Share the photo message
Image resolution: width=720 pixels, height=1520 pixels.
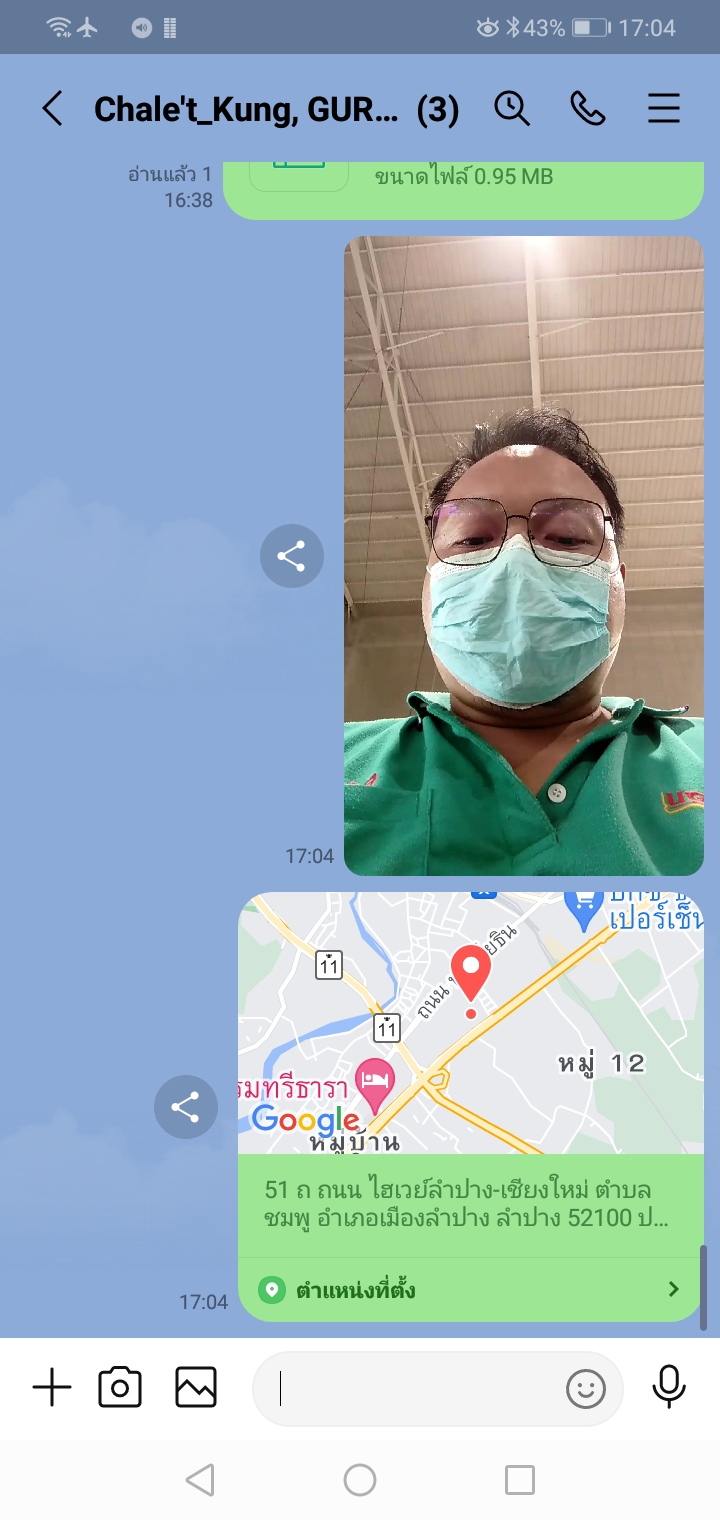tap(291, 556)
